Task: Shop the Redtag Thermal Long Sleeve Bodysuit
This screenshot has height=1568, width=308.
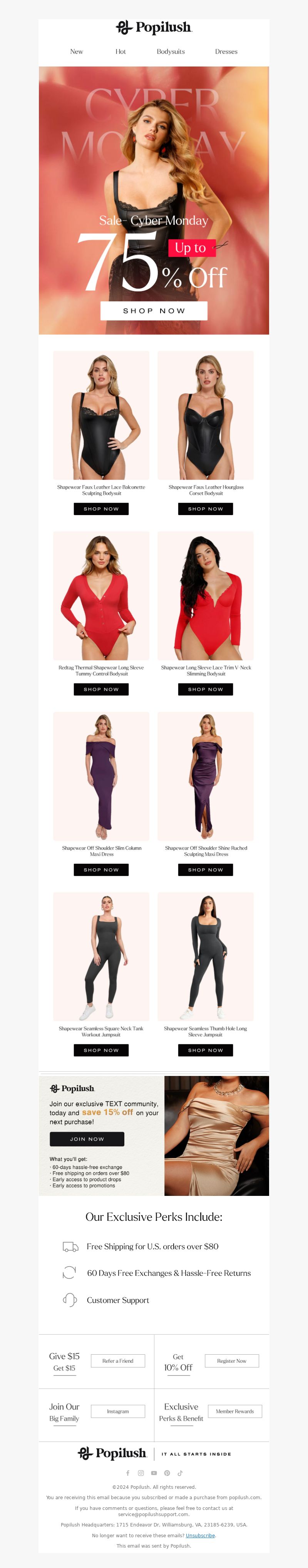Action: (101, 689)
